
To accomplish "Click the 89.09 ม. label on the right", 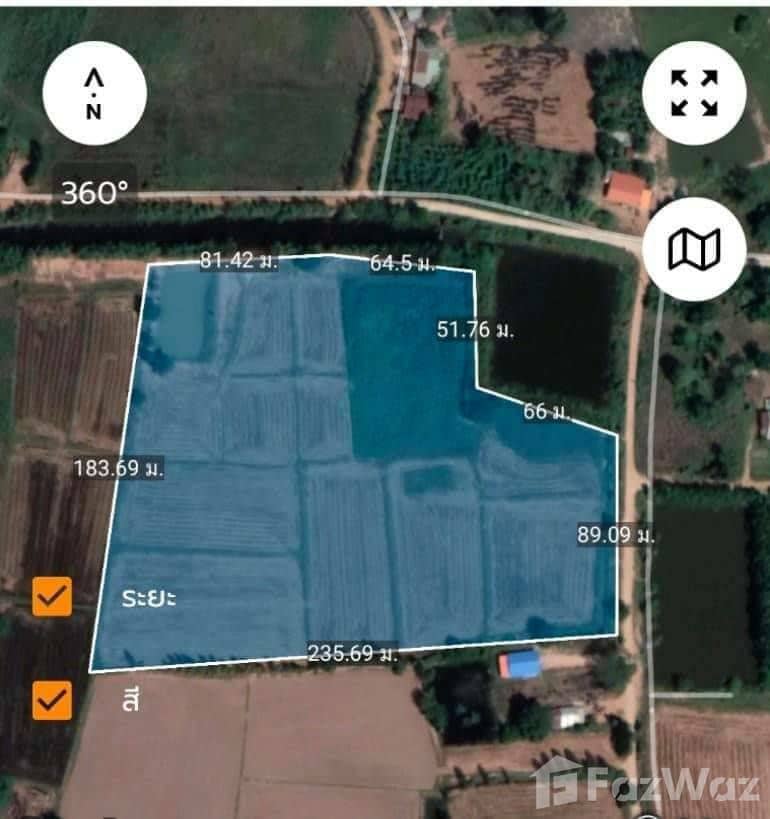I will coord(617,535).
